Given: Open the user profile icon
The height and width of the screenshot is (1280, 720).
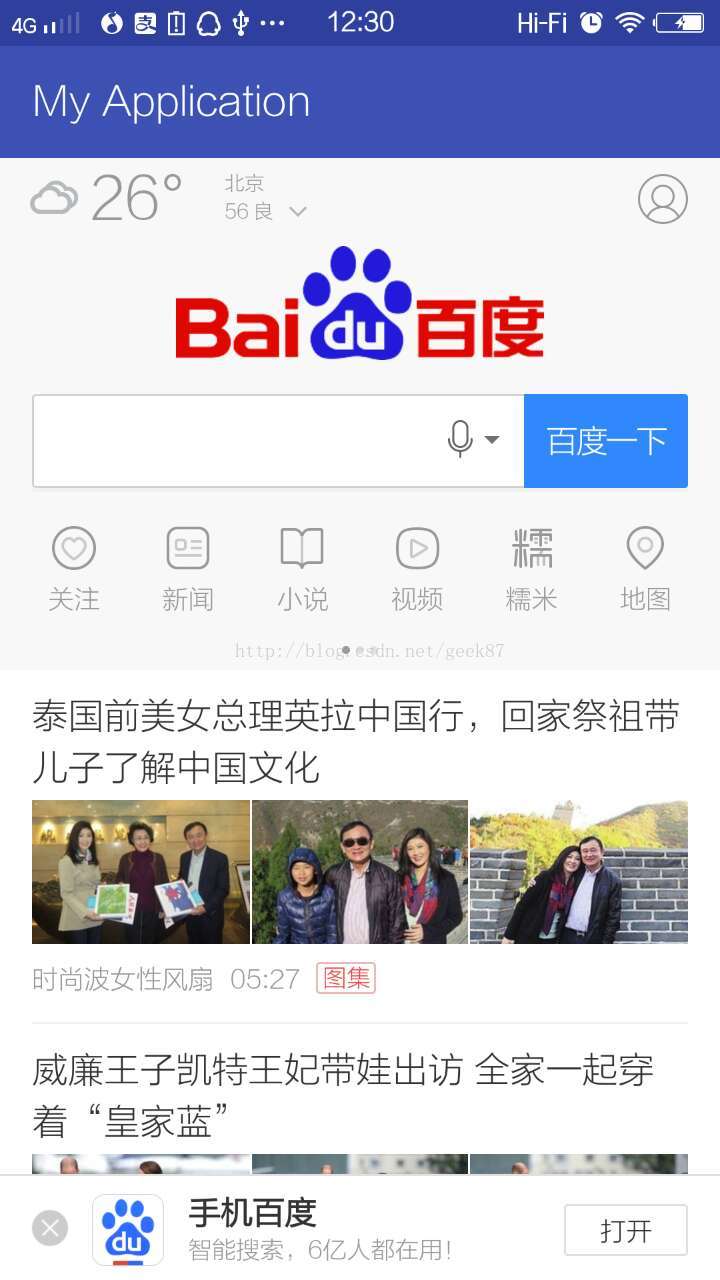Looking at the screenshot, I should (x=662, y=199).
